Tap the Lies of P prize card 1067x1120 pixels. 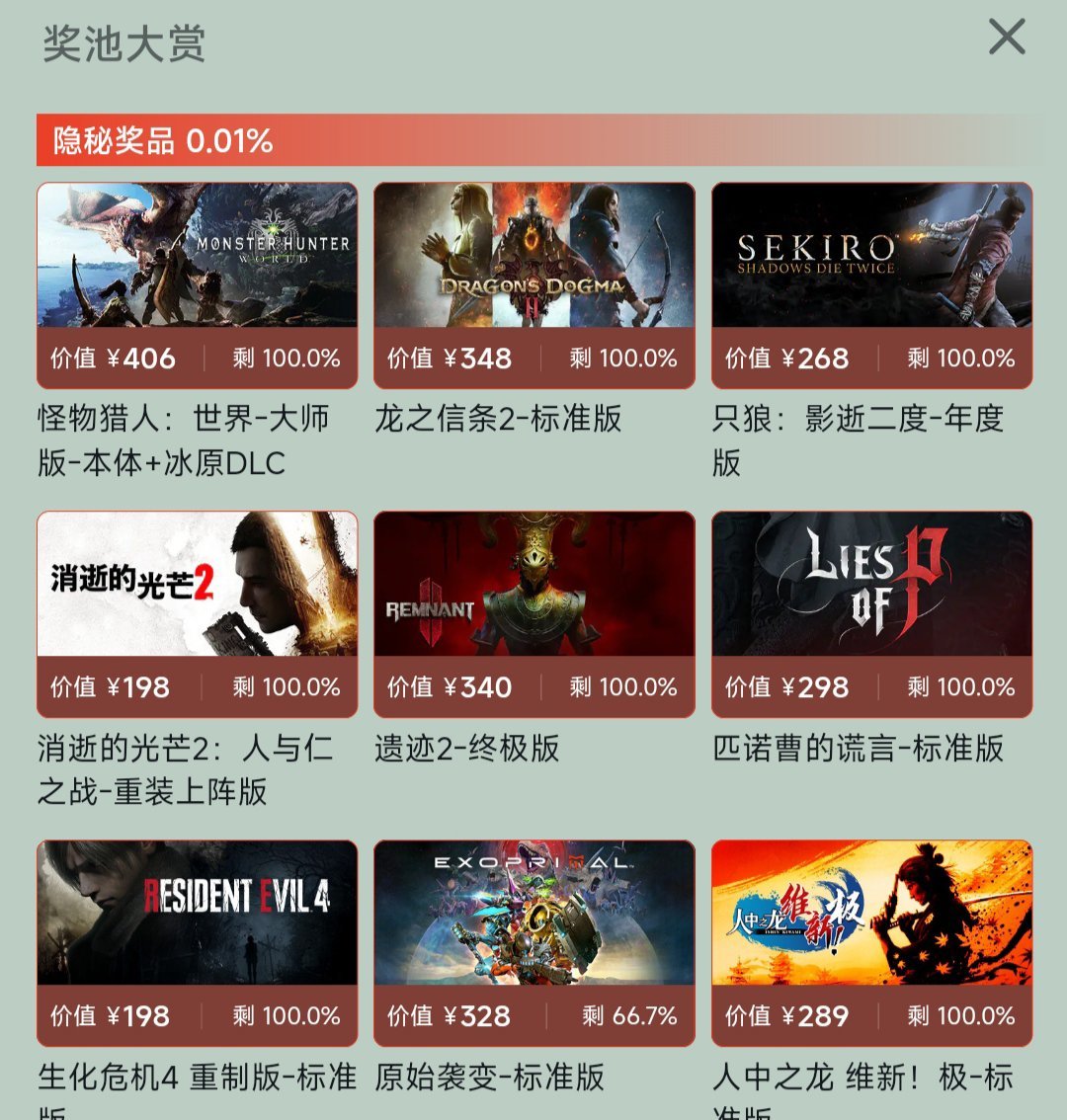coord(871,585)
